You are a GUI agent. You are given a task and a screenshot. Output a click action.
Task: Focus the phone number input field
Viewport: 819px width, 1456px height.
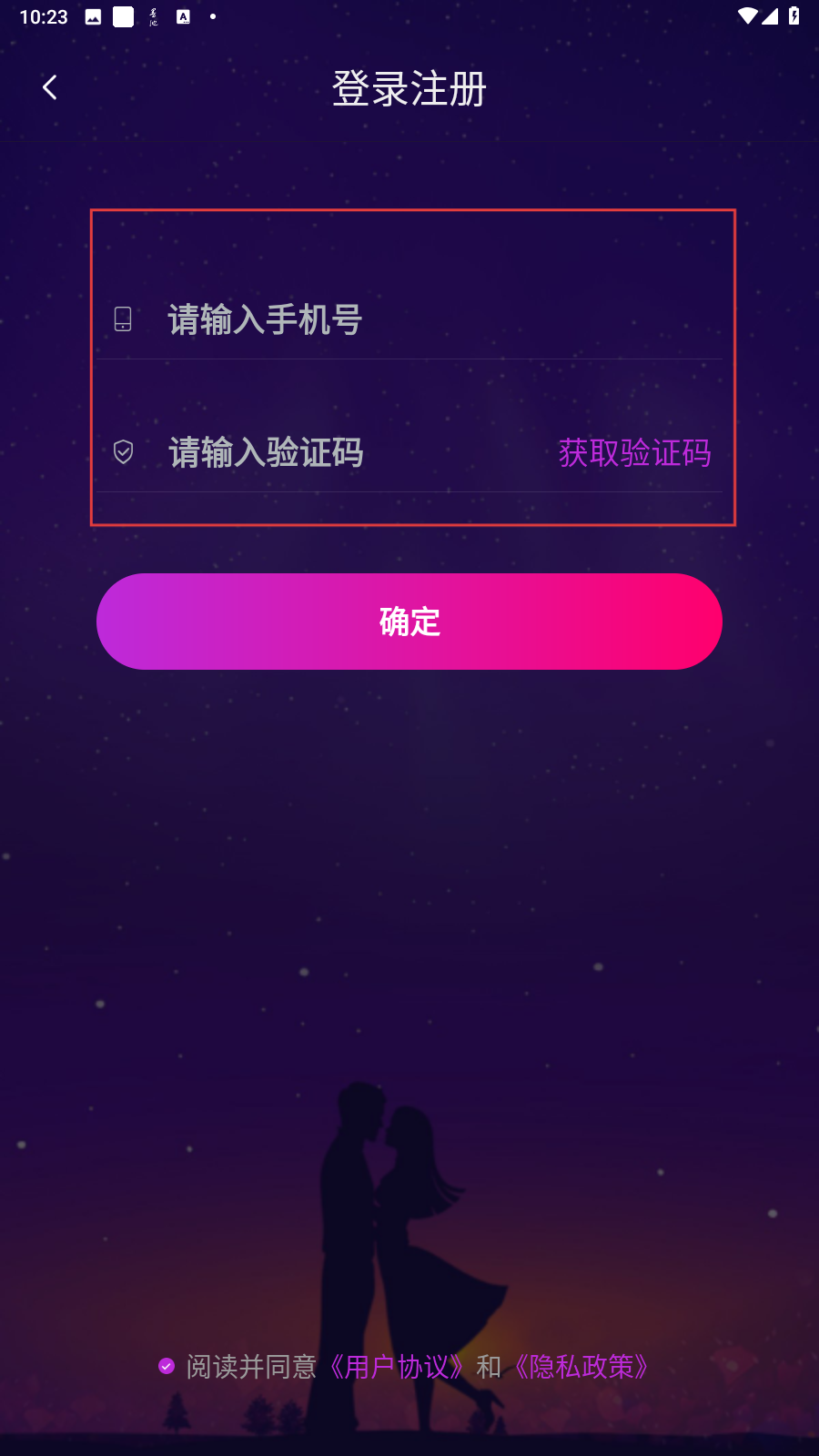tap(409, 320)
